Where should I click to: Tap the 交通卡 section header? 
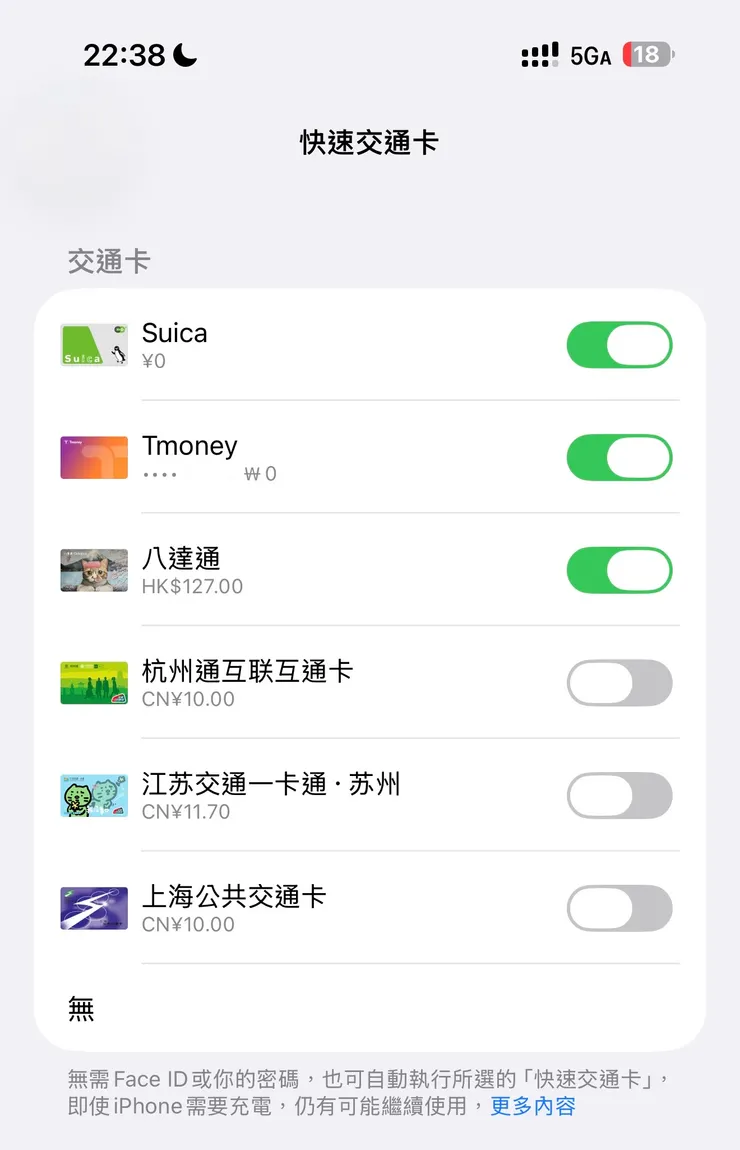point(107,262)
